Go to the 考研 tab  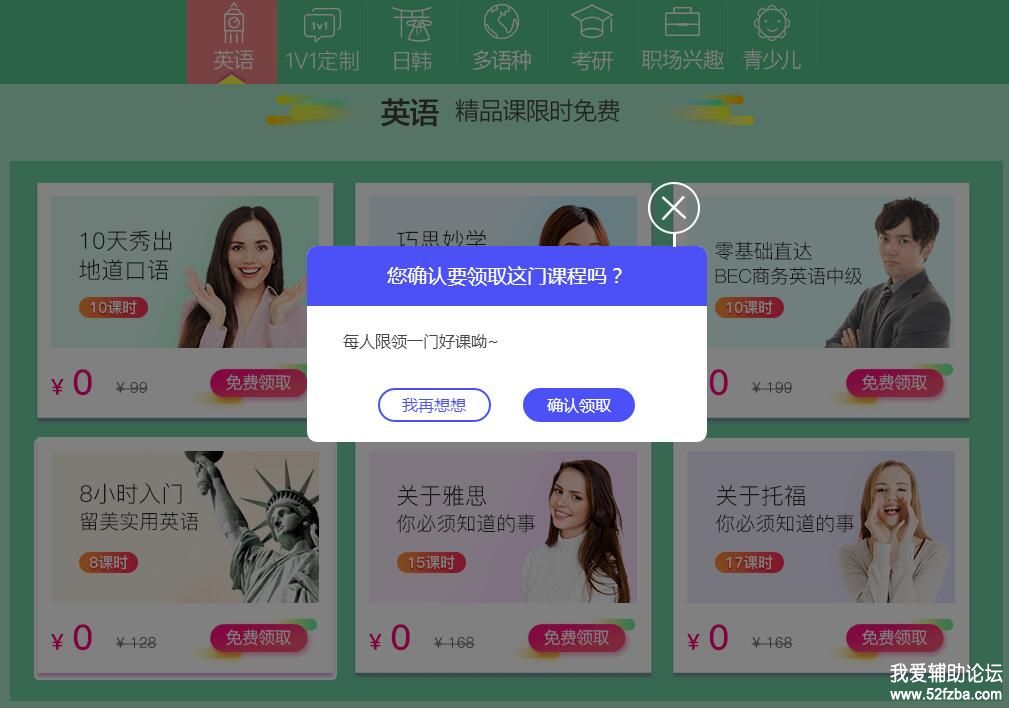coord(592,40)
